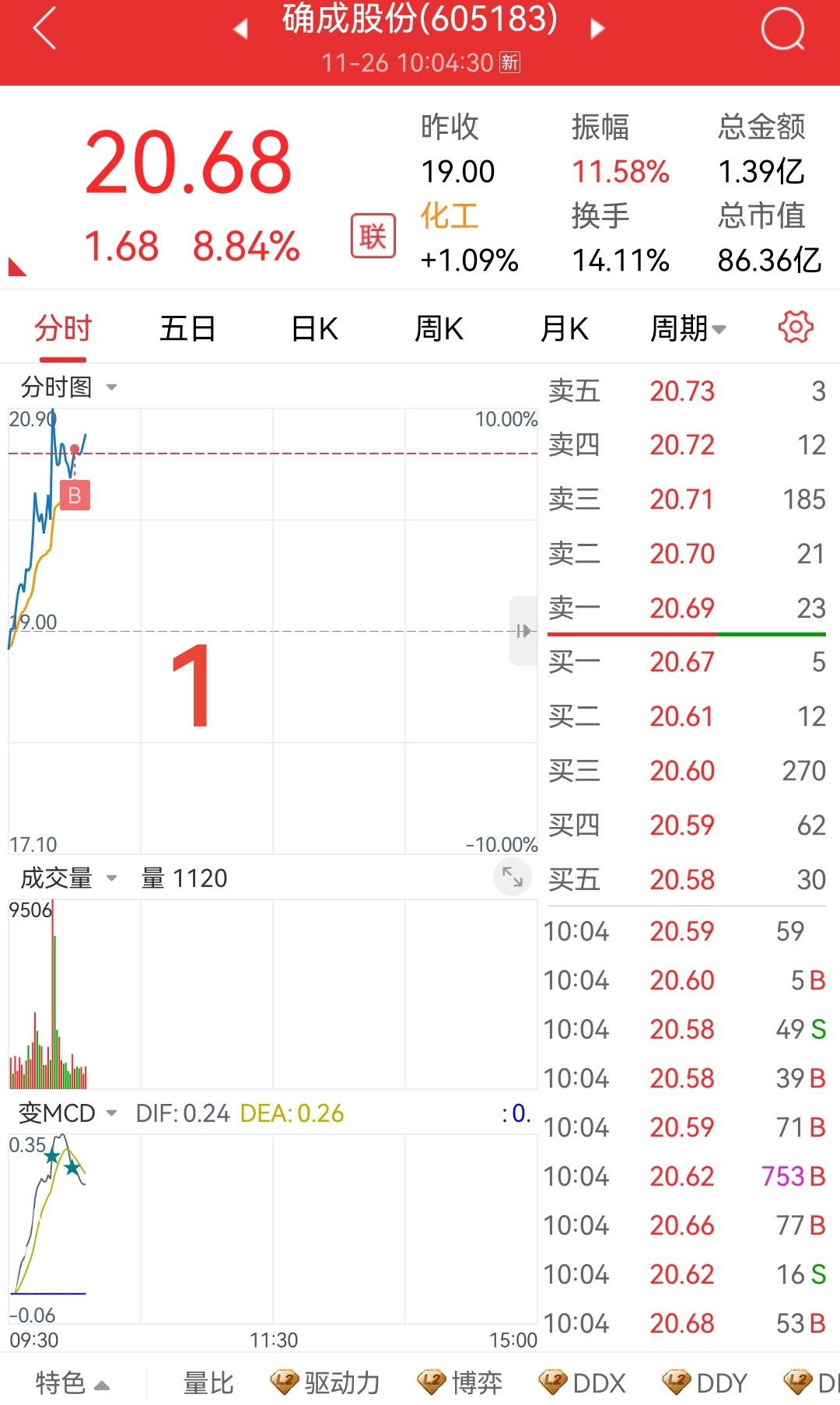Image resolution: width=840 pixels, height=1405 pixels.
Task: Expand chart to fullscreen
Action: (x=512, y=878)
